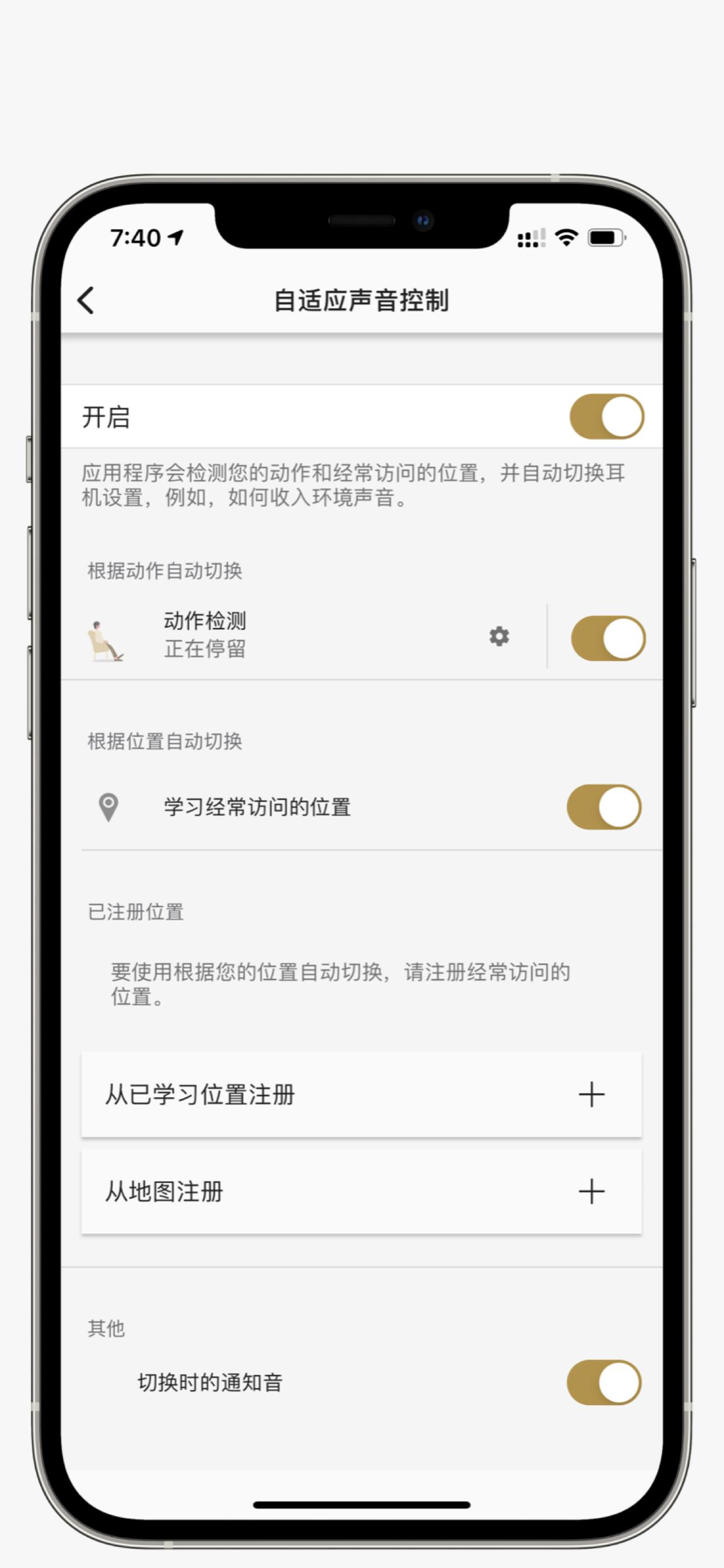Screen dimensions: 724x1568
Task: Open 动作检测 settings gear
Action: pos(499,636)
